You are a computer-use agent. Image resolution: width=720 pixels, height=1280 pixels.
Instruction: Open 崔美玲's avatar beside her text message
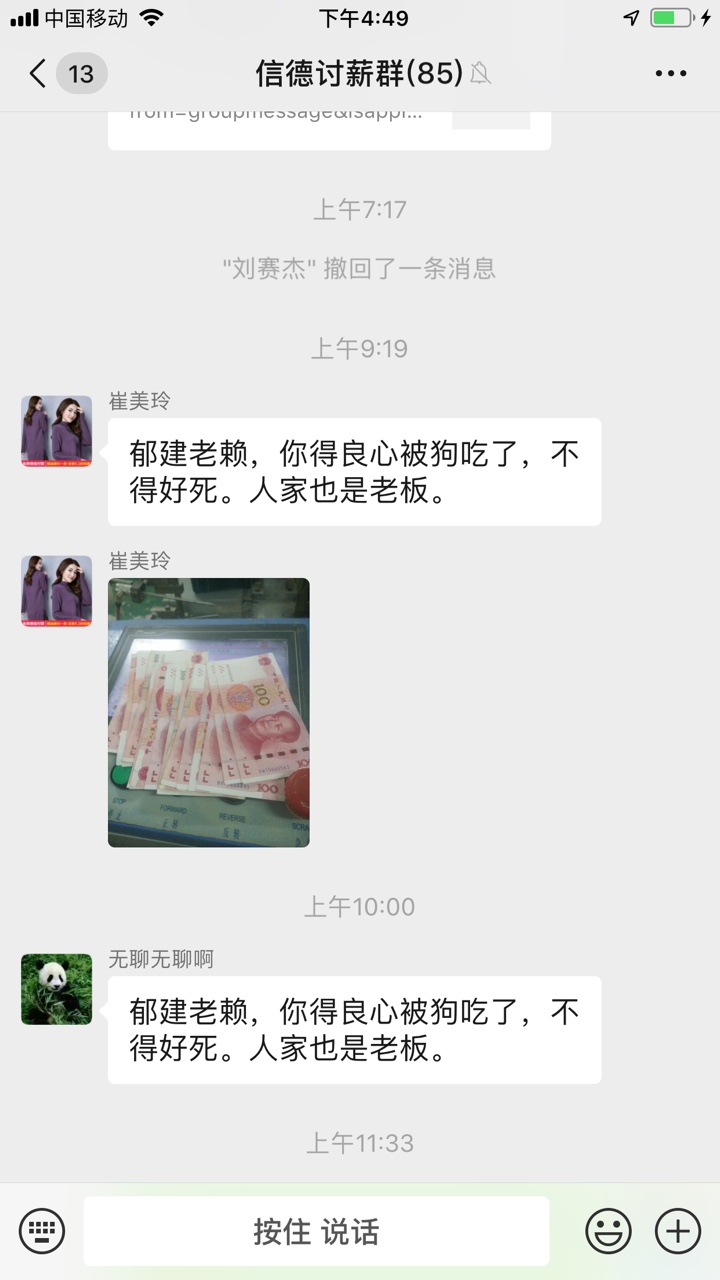[56, 431]
